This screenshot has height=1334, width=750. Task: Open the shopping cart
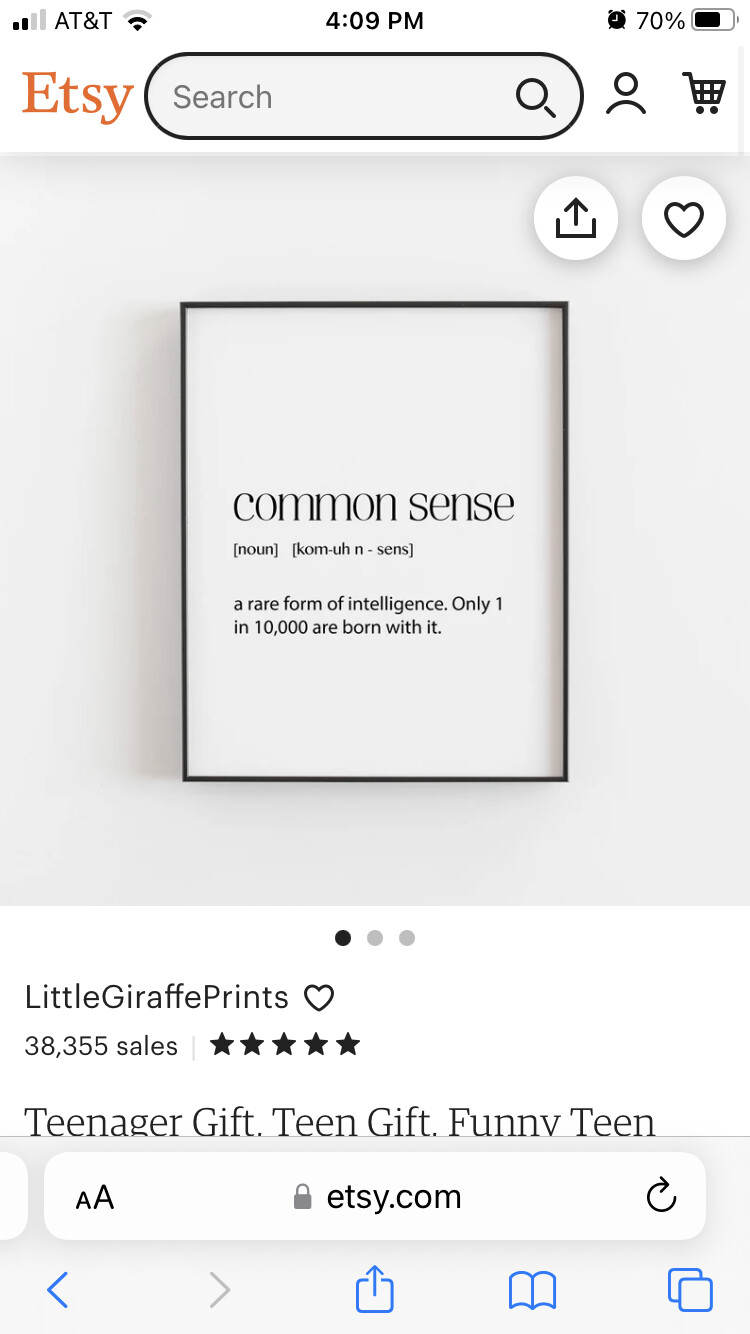click(x=704, y=94)
